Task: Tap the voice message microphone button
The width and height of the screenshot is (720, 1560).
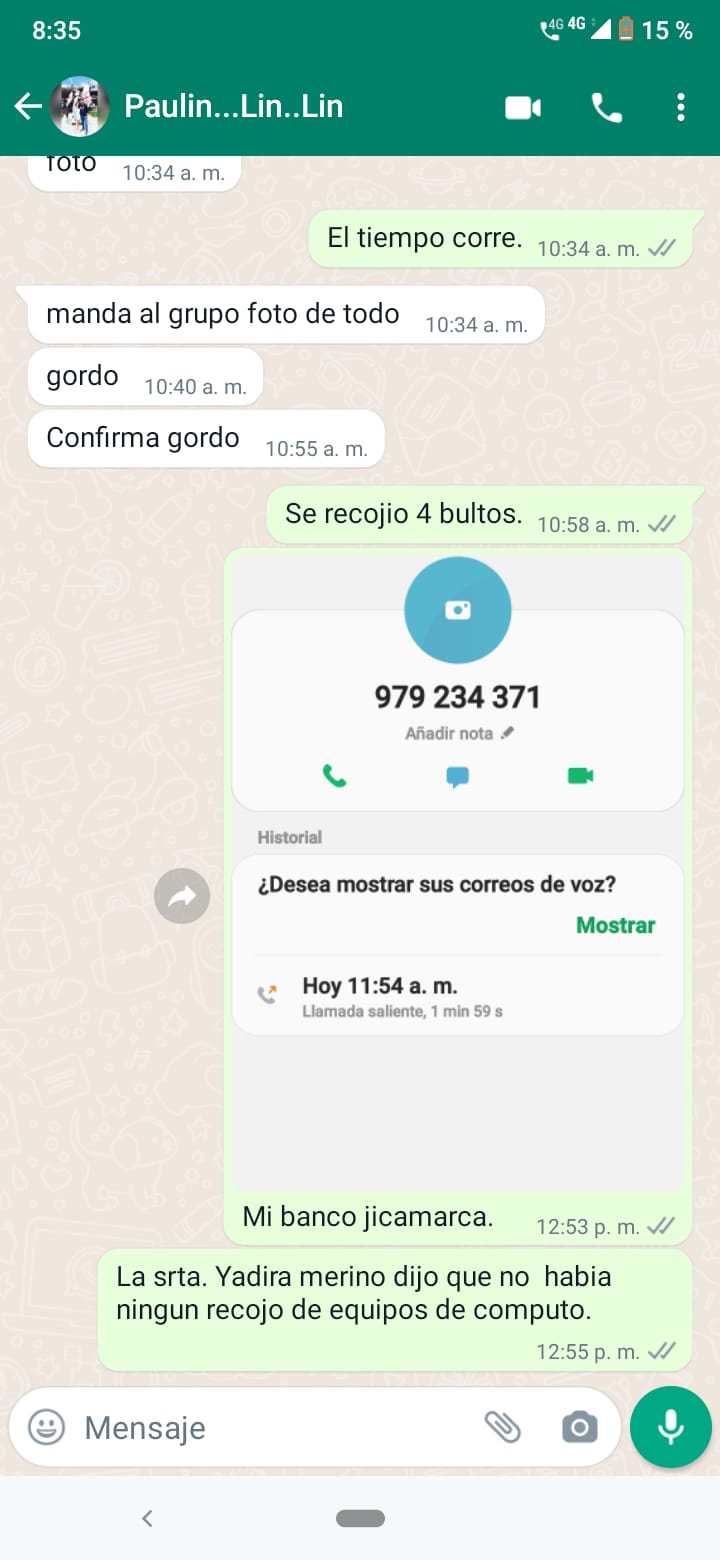Action: [x=671, y=1427]
